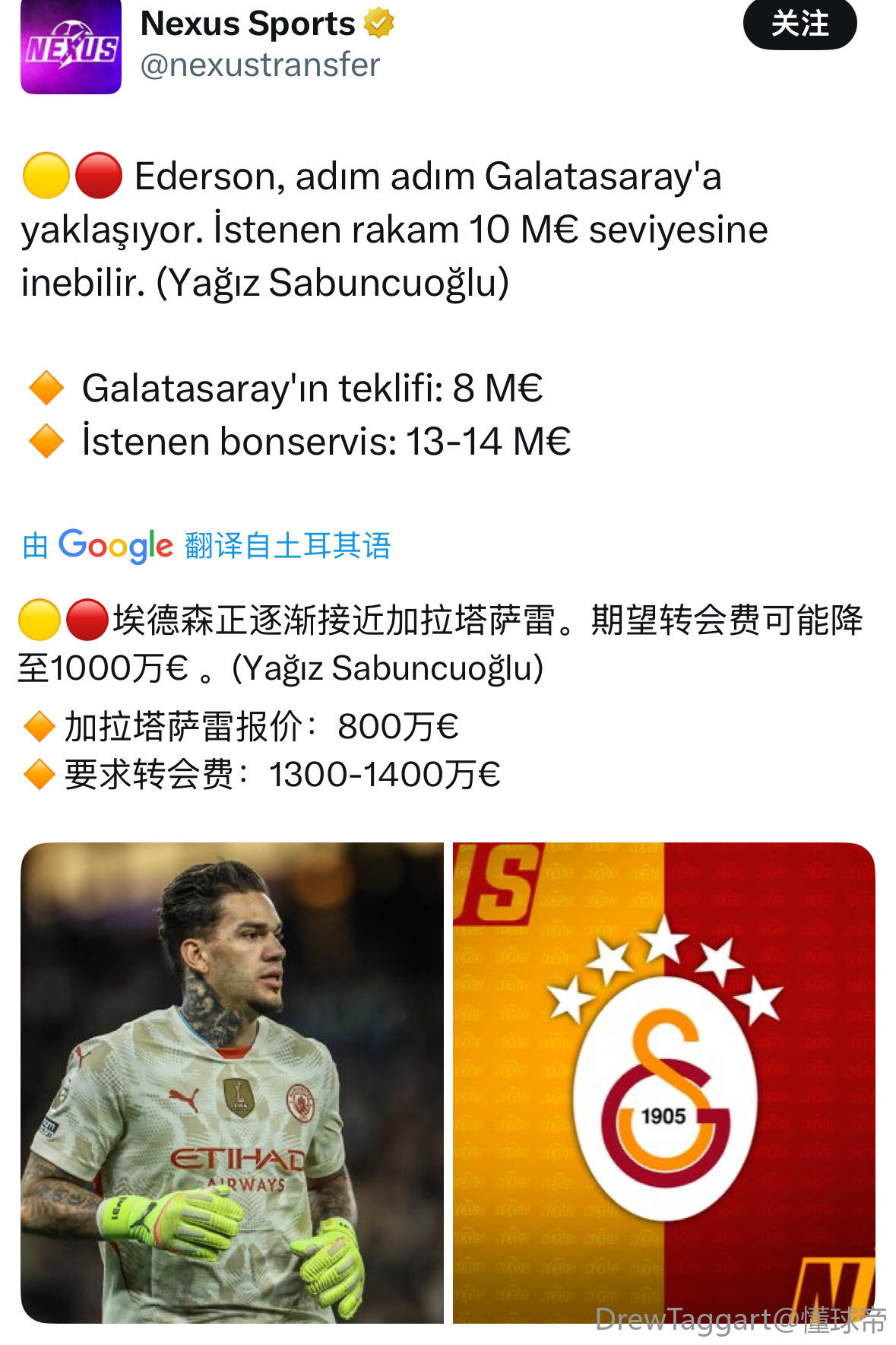
Task: Follow Nexus Sports with the 关注 button
Action: click(x=799, y=24)
